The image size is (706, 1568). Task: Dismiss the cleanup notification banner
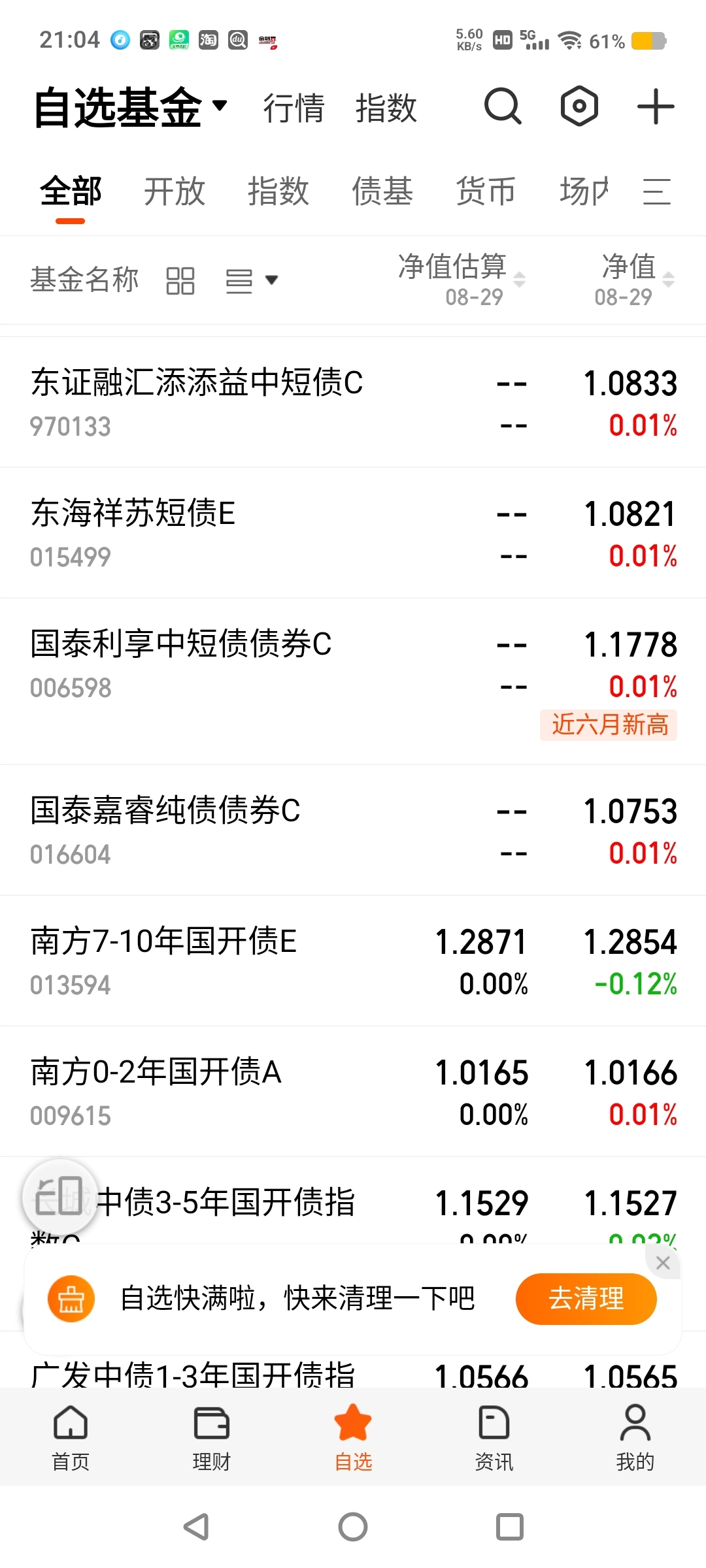pos(663,1262)
